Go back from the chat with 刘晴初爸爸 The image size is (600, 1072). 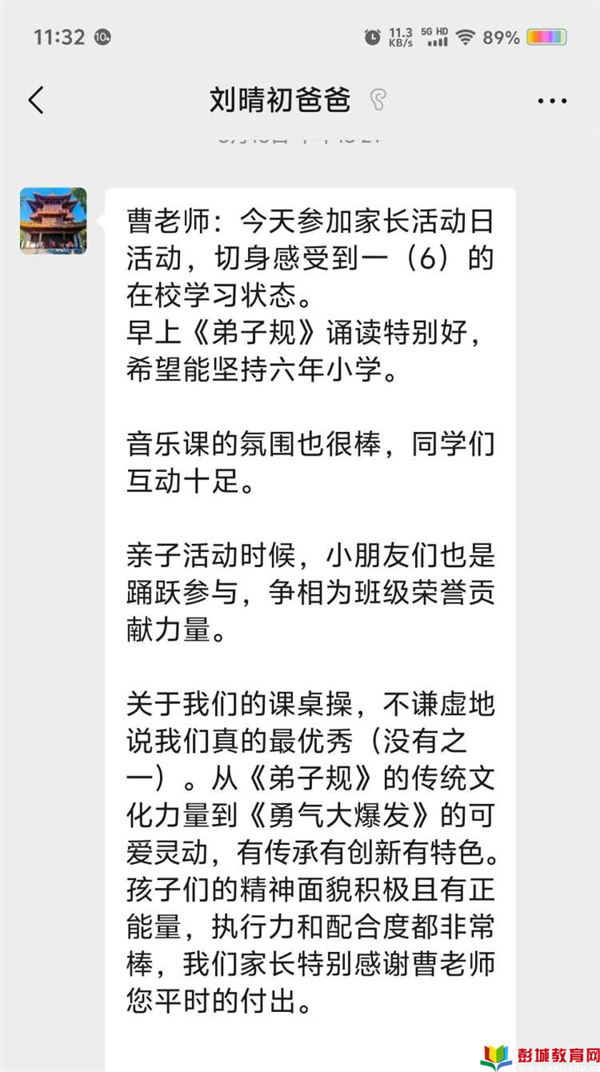point(36,100)
